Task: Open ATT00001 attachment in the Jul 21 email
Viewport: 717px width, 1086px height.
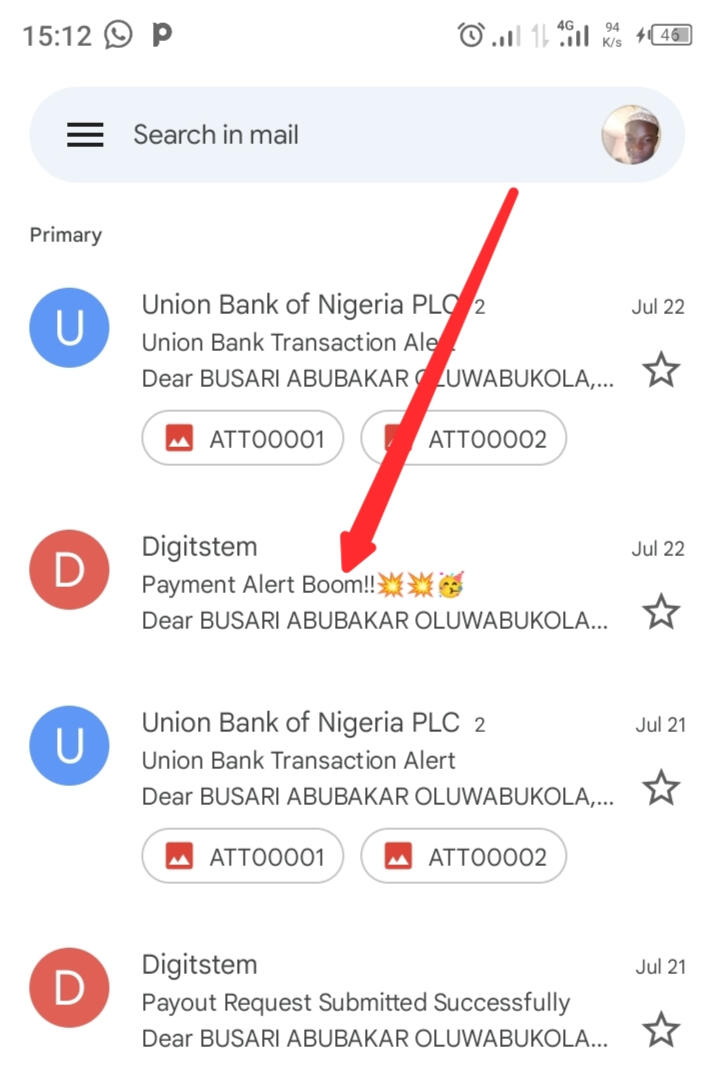Action: click(x=243, y=856)
